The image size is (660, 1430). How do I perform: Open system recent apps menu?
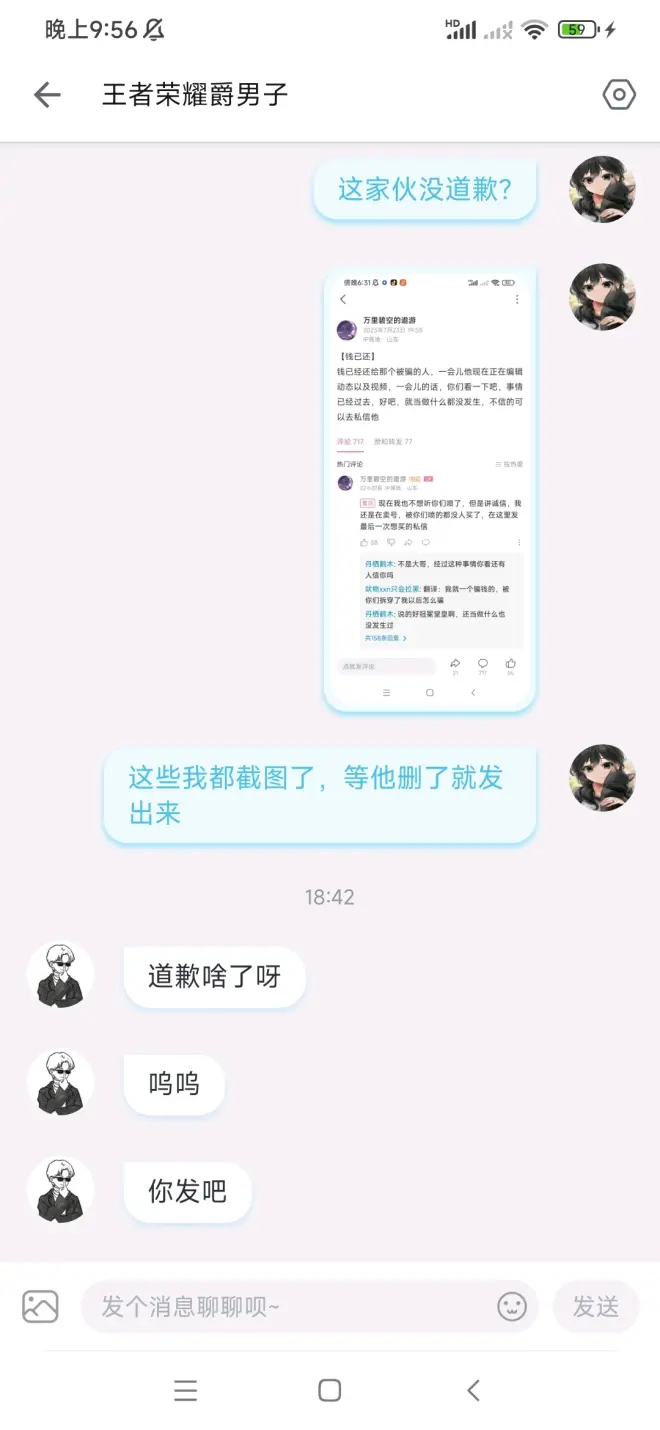coord(185,1390)
